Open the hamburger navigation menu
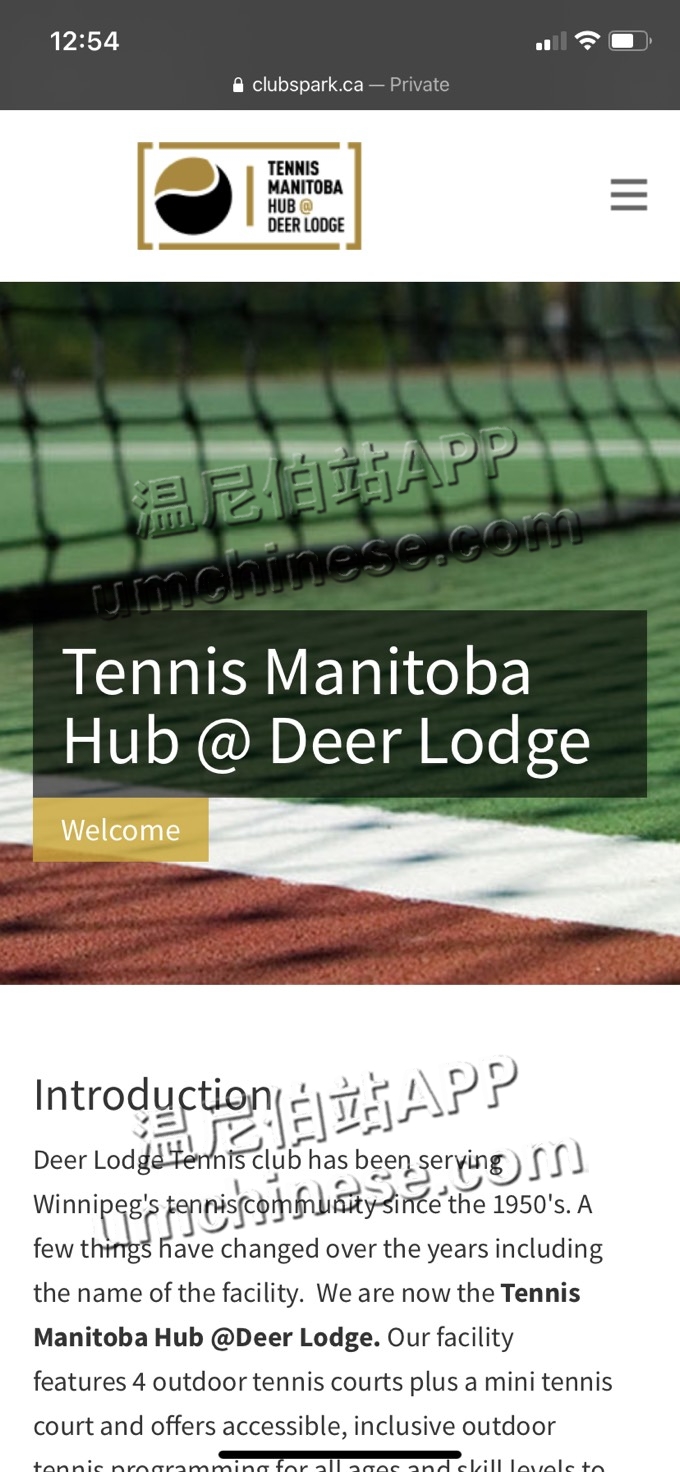680x1472 pixels. [629, 195]
